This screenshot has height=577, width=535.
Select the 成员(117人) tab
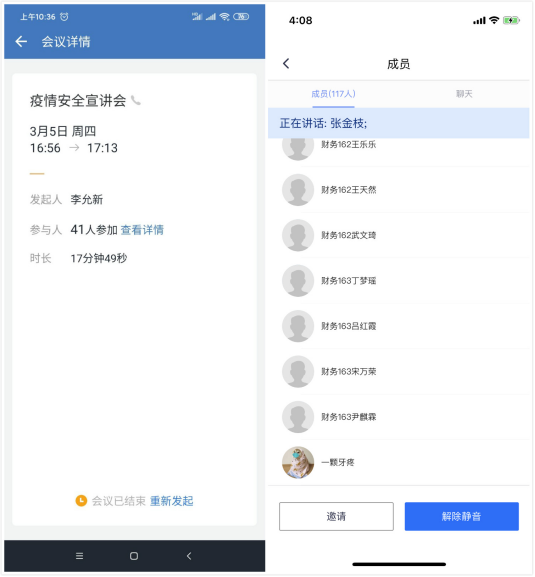pyautogui.click(x=333, y=94)
